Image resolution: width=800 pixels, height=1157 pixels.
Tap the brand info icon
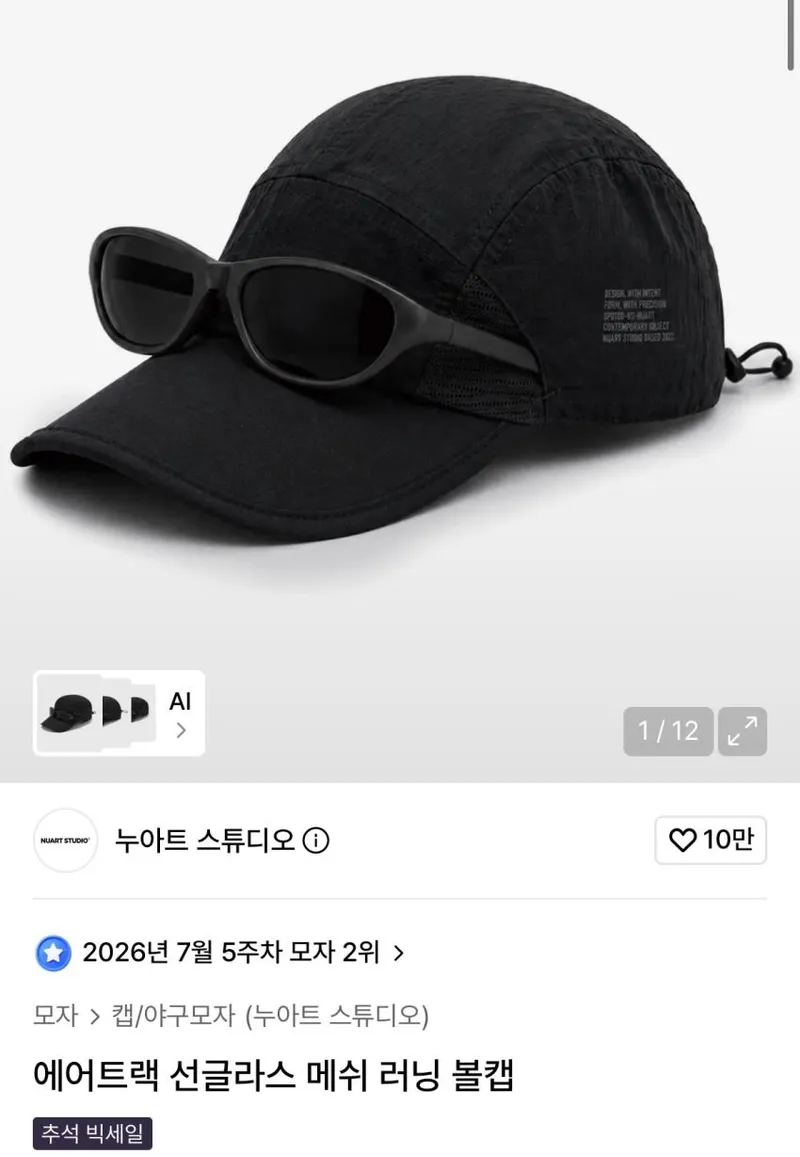[316, 840]
